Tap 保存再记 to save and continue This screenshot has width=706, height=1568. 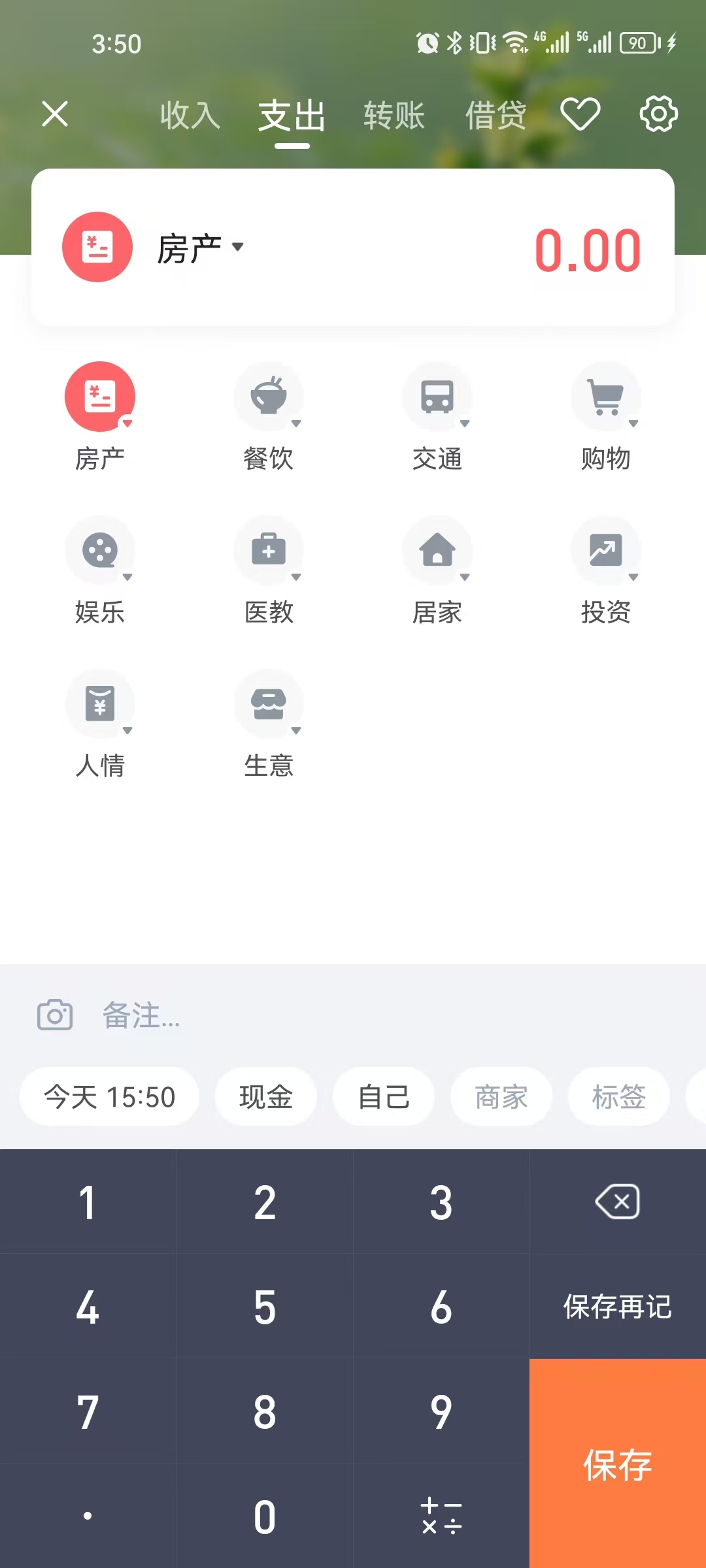(x=616, y=1307)
